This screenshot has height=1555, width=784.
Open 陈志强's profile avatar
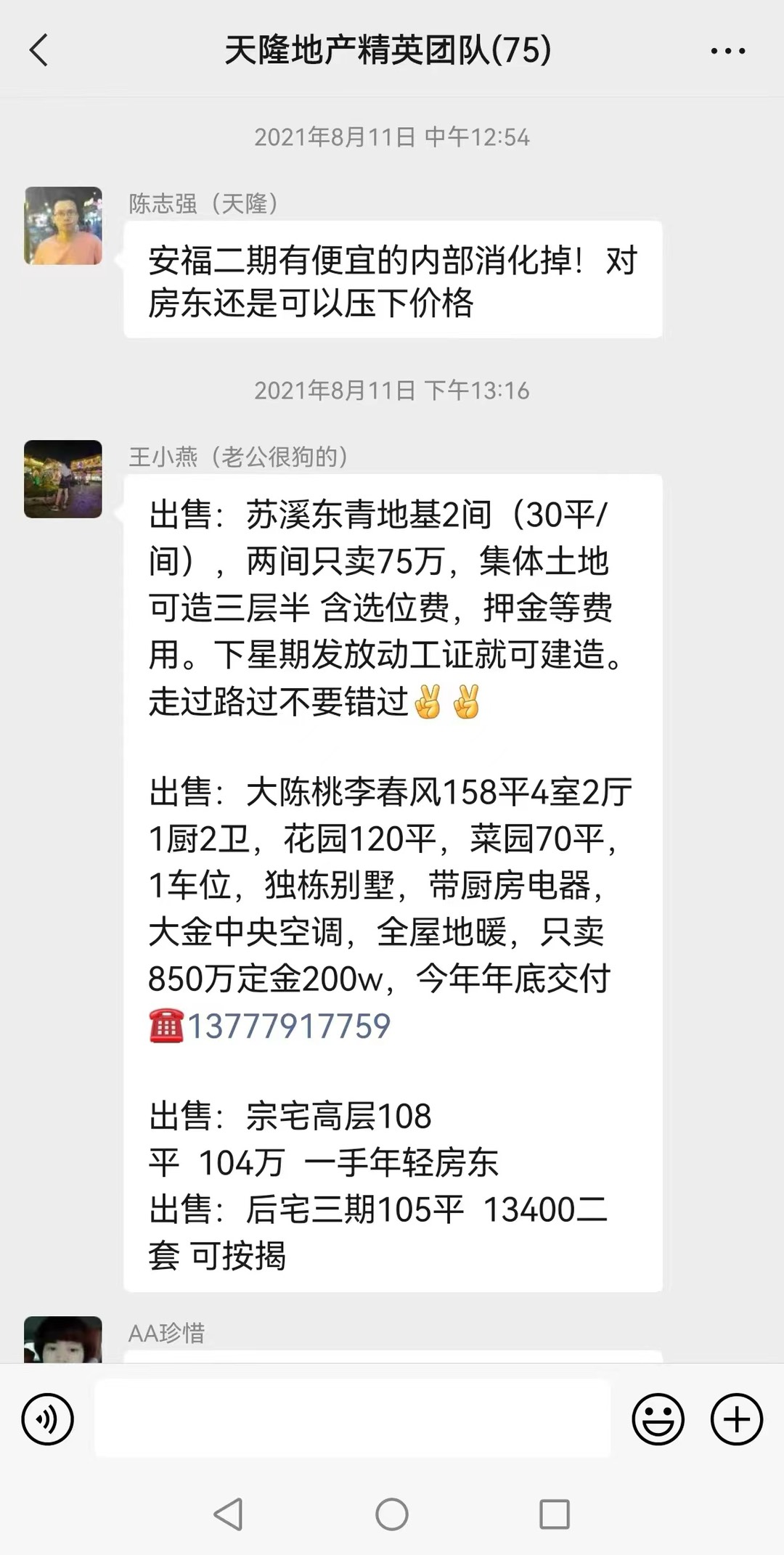tap(63, 226)
